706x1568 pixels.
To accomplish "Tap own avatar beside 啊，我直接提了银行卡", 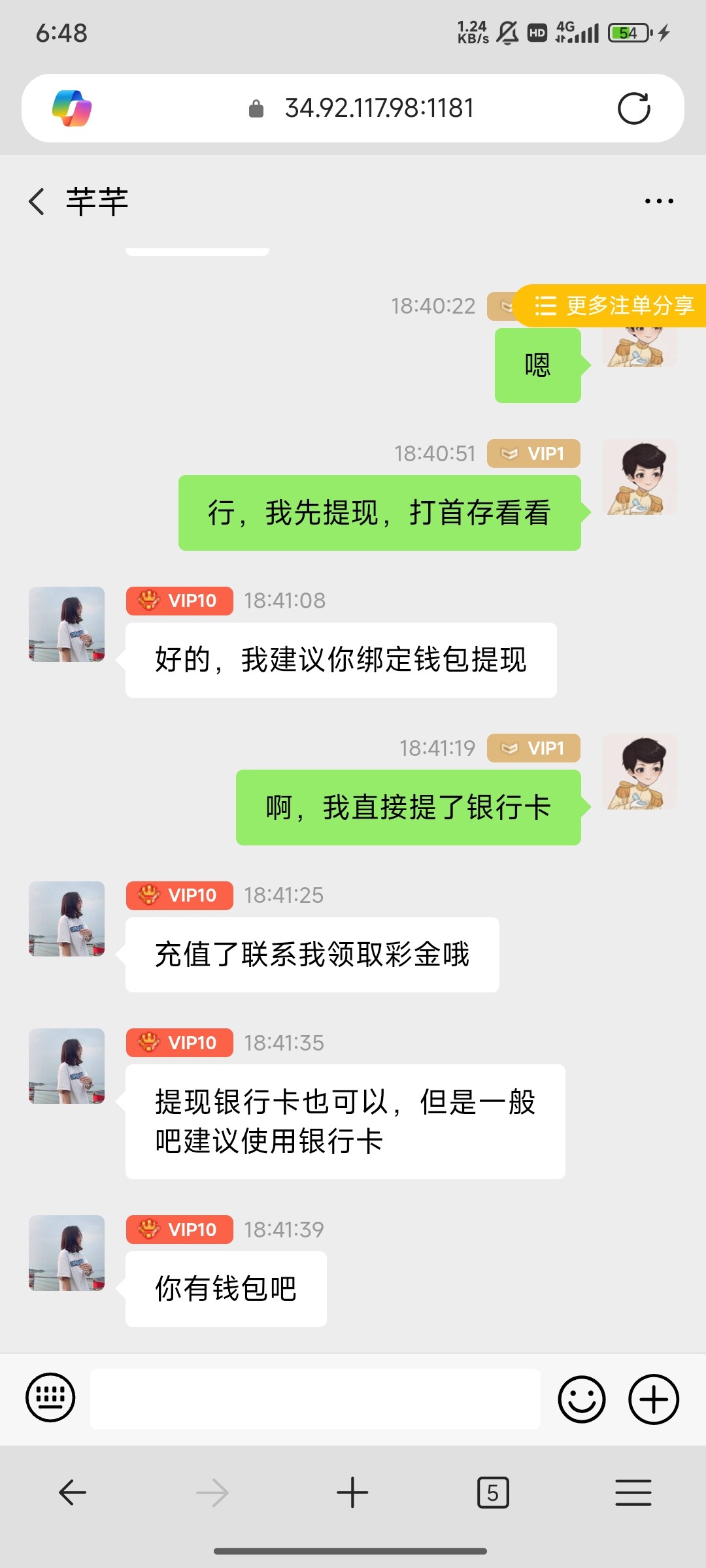I will (x=639, y=772).
